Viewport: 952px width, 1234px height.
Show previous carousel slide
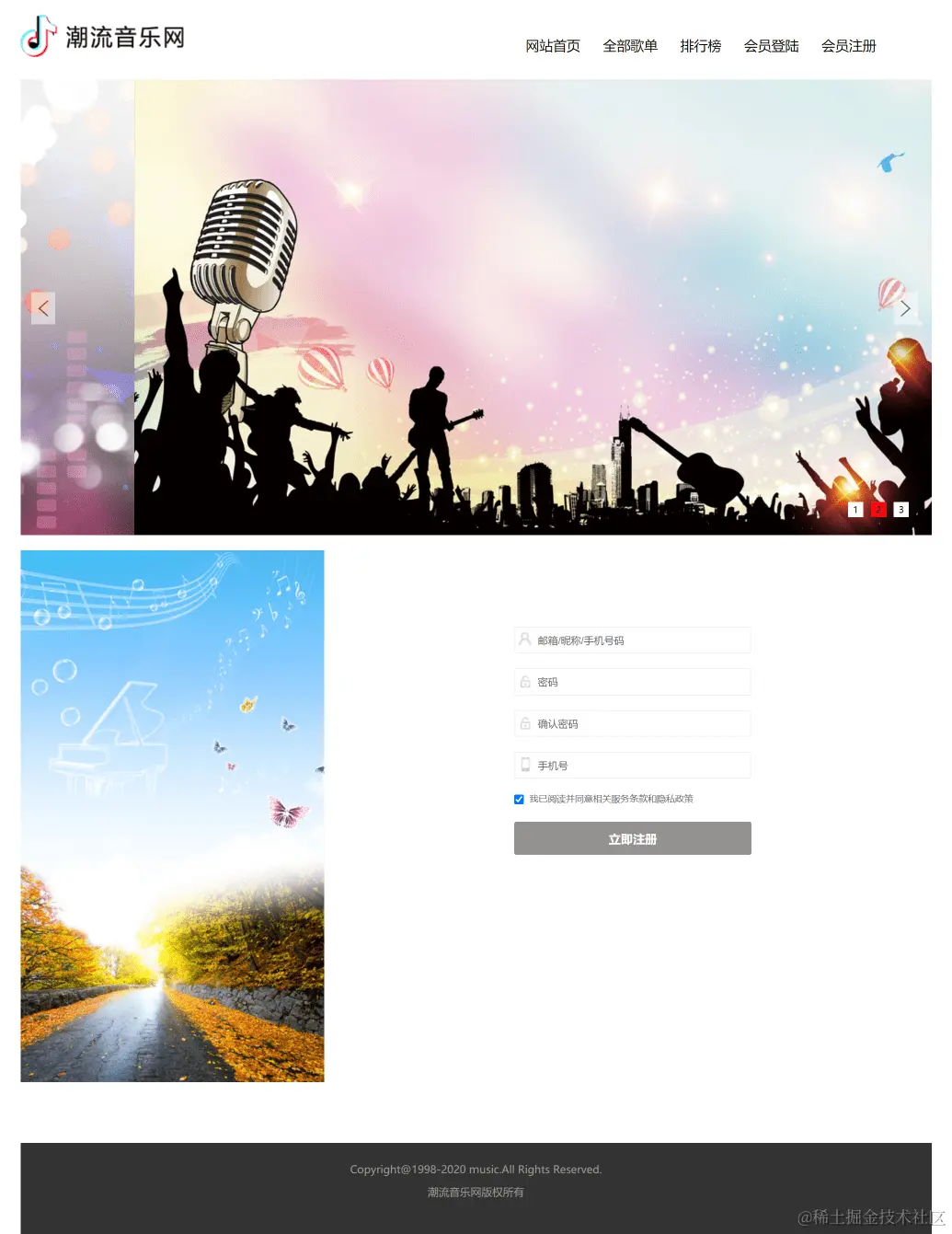tap(43, 308)
